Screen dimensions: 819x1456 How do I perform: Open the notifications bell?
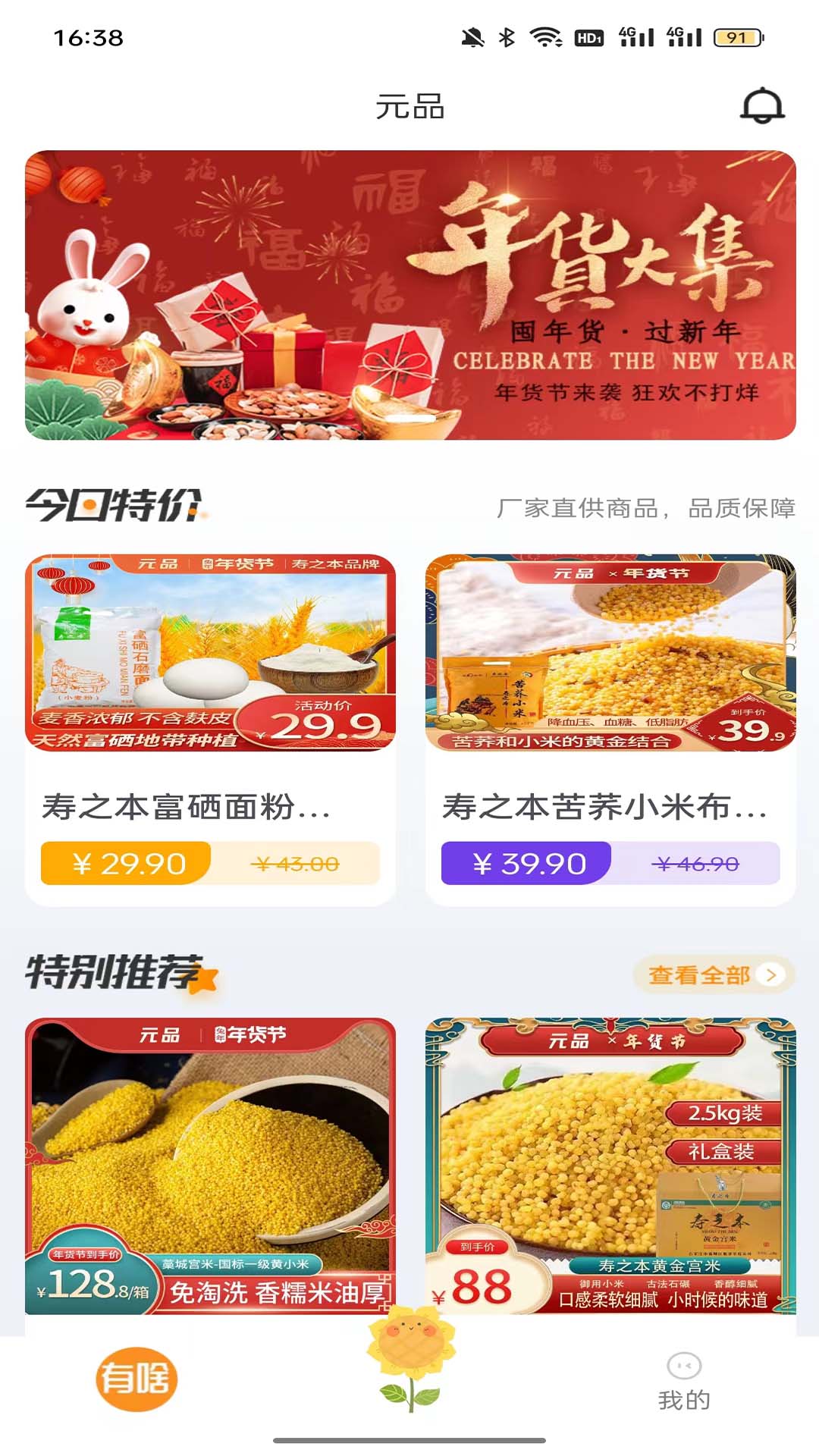[x=762, y=106]
